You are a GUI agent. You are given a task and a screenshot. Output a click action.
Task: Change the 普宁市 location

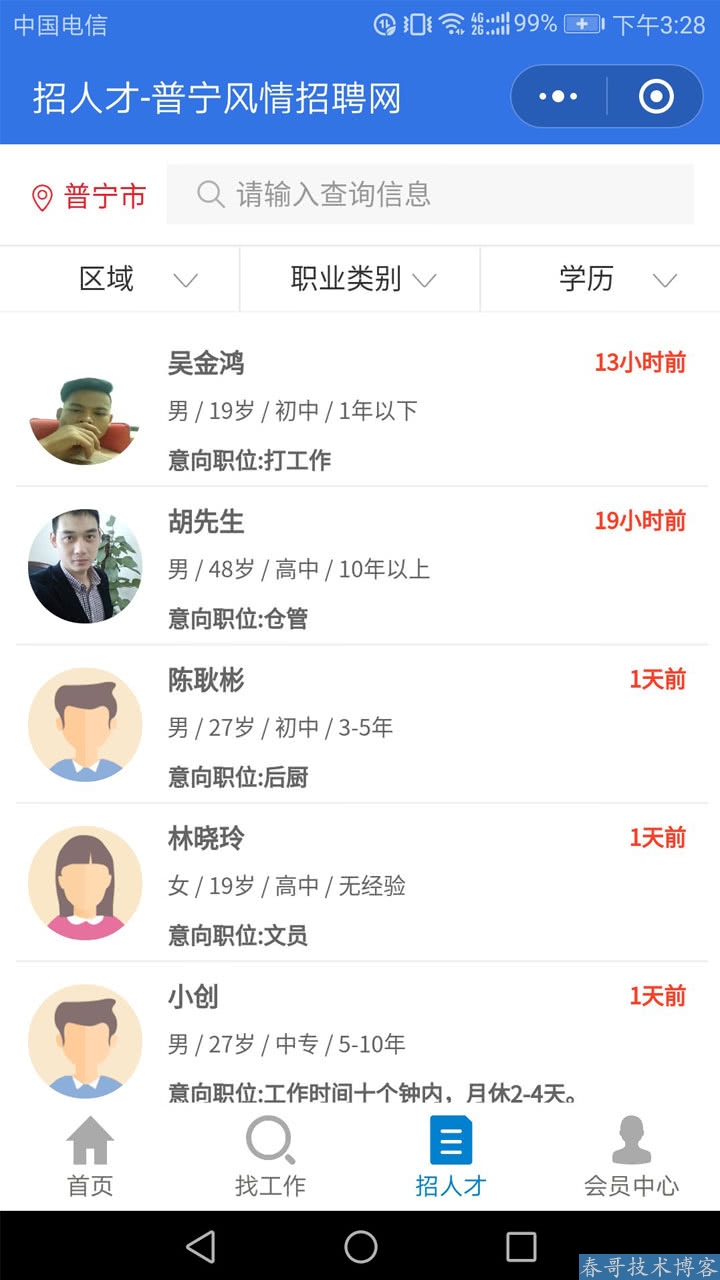coord(88,196)
